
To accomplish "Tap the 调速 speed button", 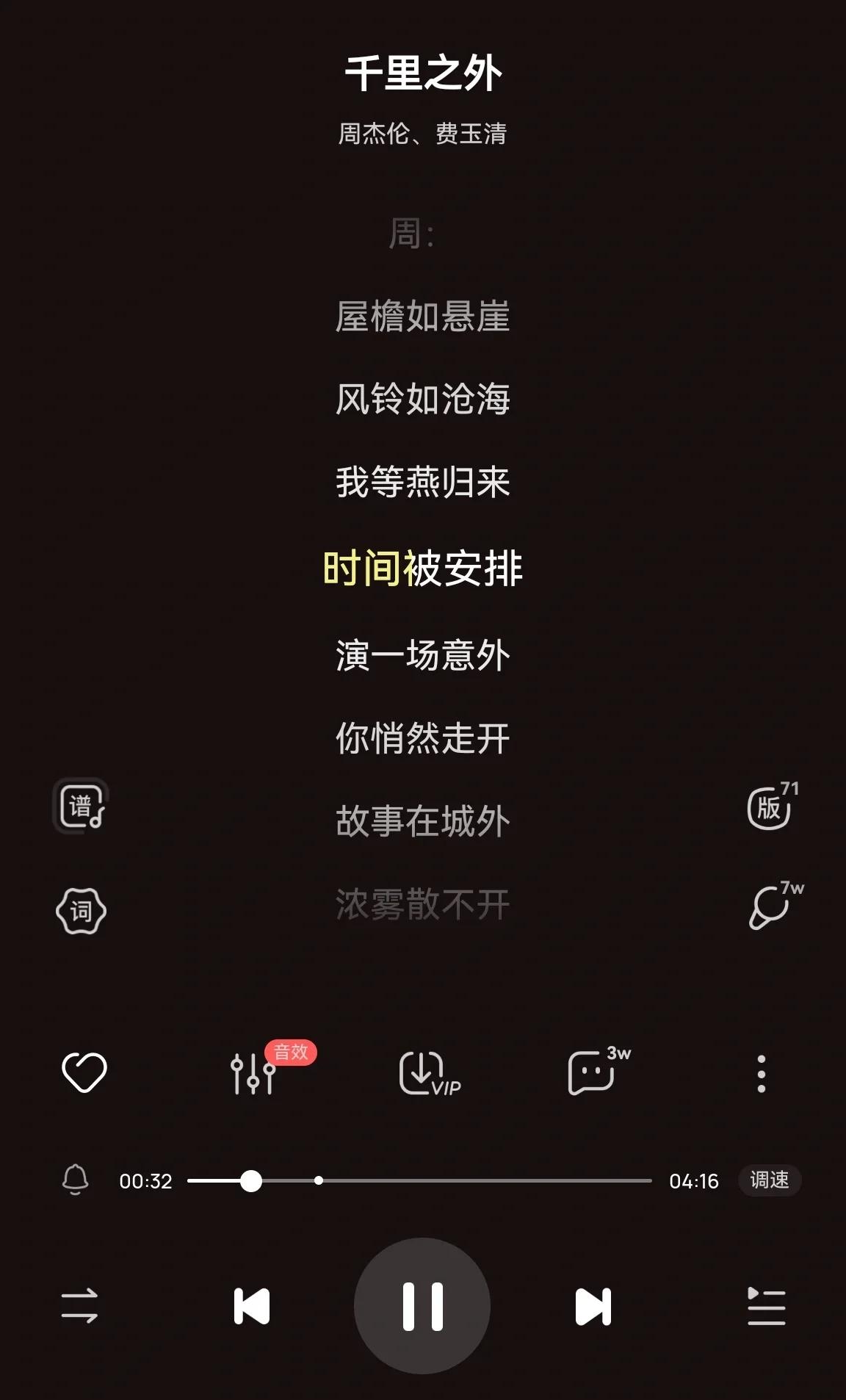I will point(769,1180).
